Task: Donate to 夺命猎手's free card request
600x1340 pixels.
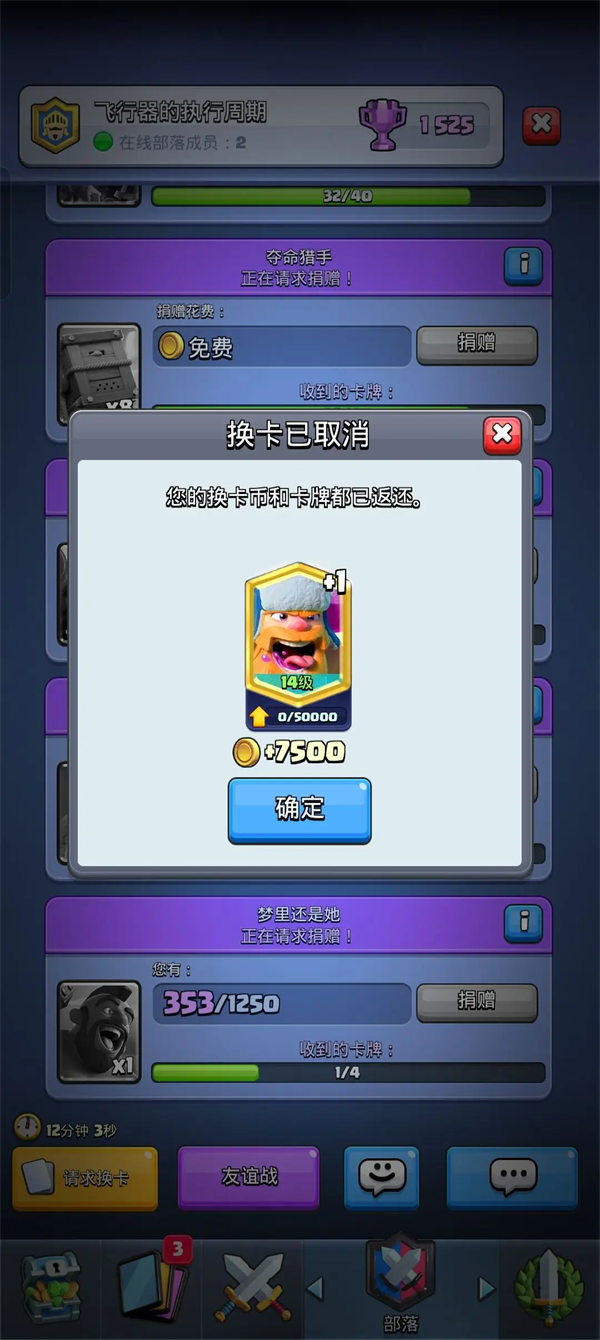Action: click(x=476, y=344)
